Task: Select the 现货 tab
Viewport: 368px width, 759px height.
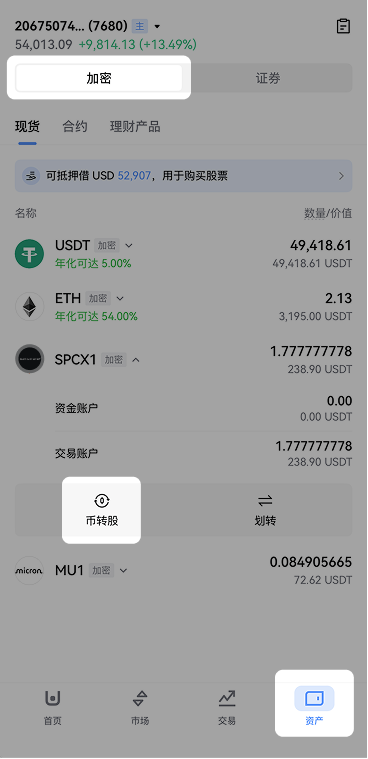Action: 28,127
